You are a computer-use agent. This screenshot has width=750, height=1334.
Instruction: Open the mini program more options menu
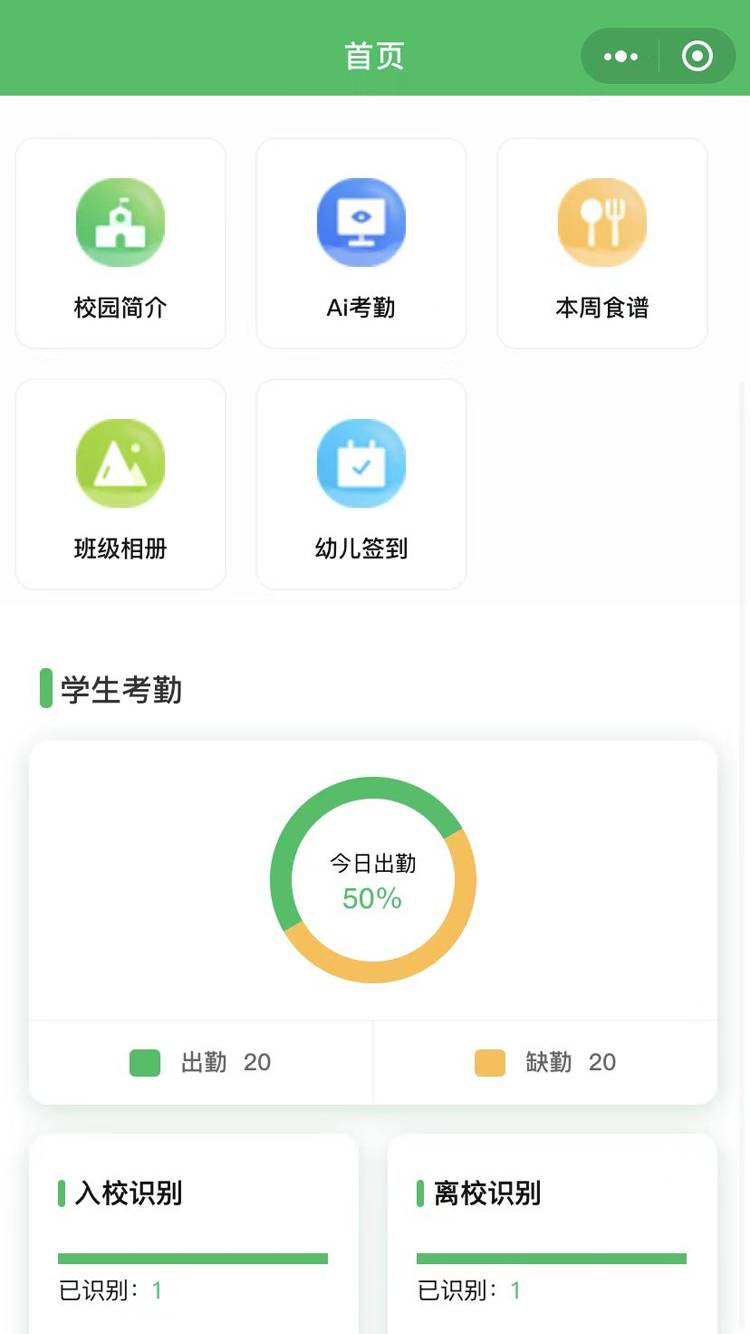(621, 56)
